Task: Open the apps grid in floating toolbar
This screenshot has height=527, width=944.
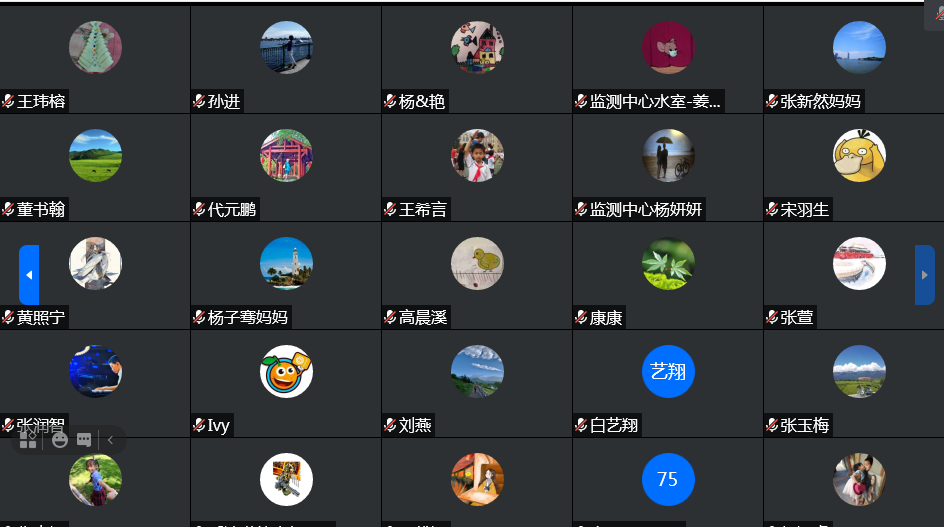Action: click(28, 439)
